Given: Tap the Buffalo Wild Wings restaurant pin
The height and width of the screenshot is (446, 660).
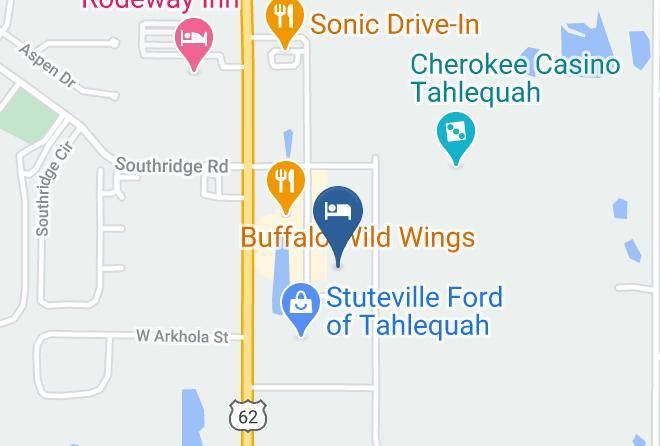Looking at the screenshot, I should [x=286, y=184].
